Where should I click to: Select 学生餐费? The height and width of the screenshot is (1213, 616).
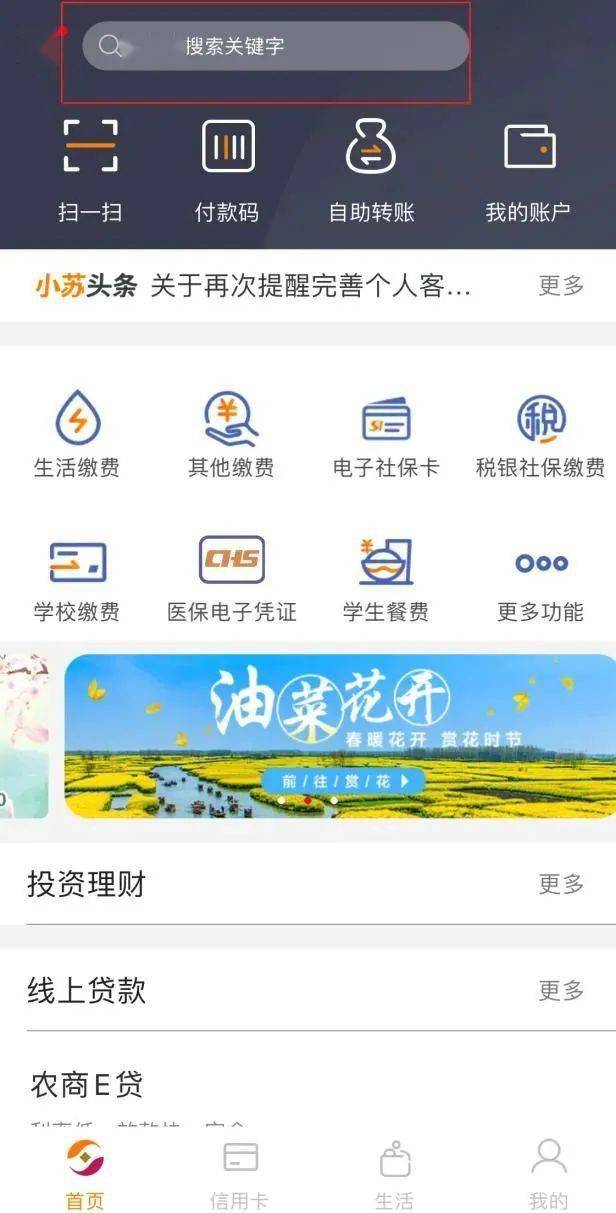point(386,579)
